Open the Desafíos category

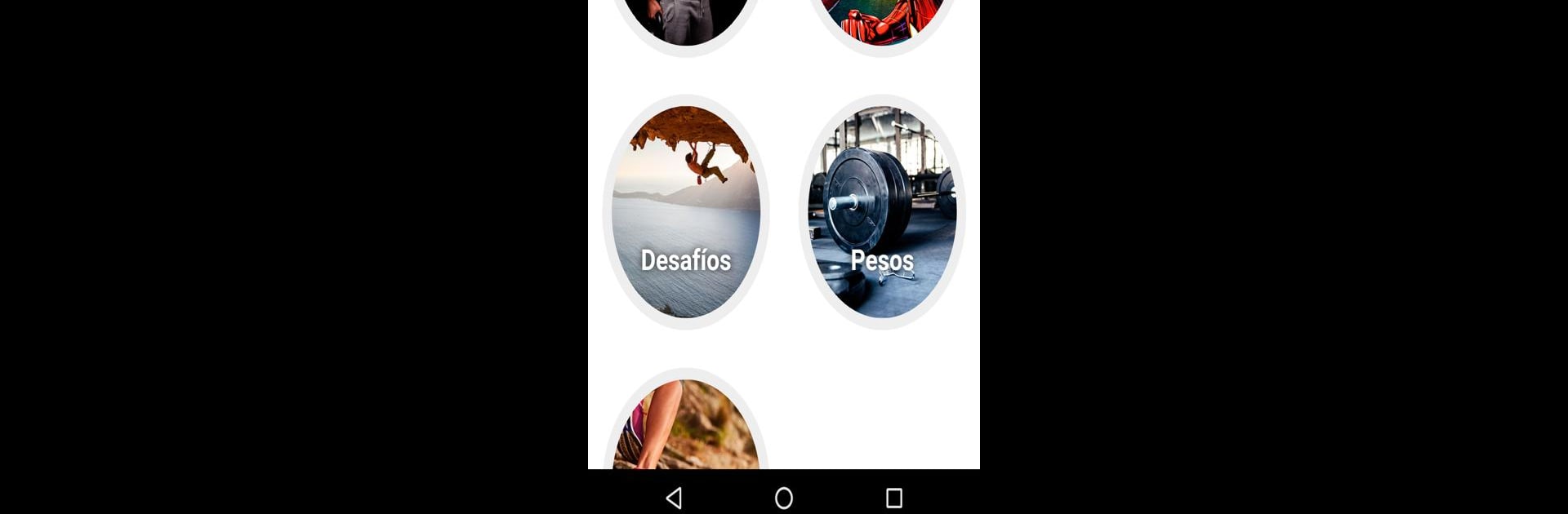pos(686,212)
